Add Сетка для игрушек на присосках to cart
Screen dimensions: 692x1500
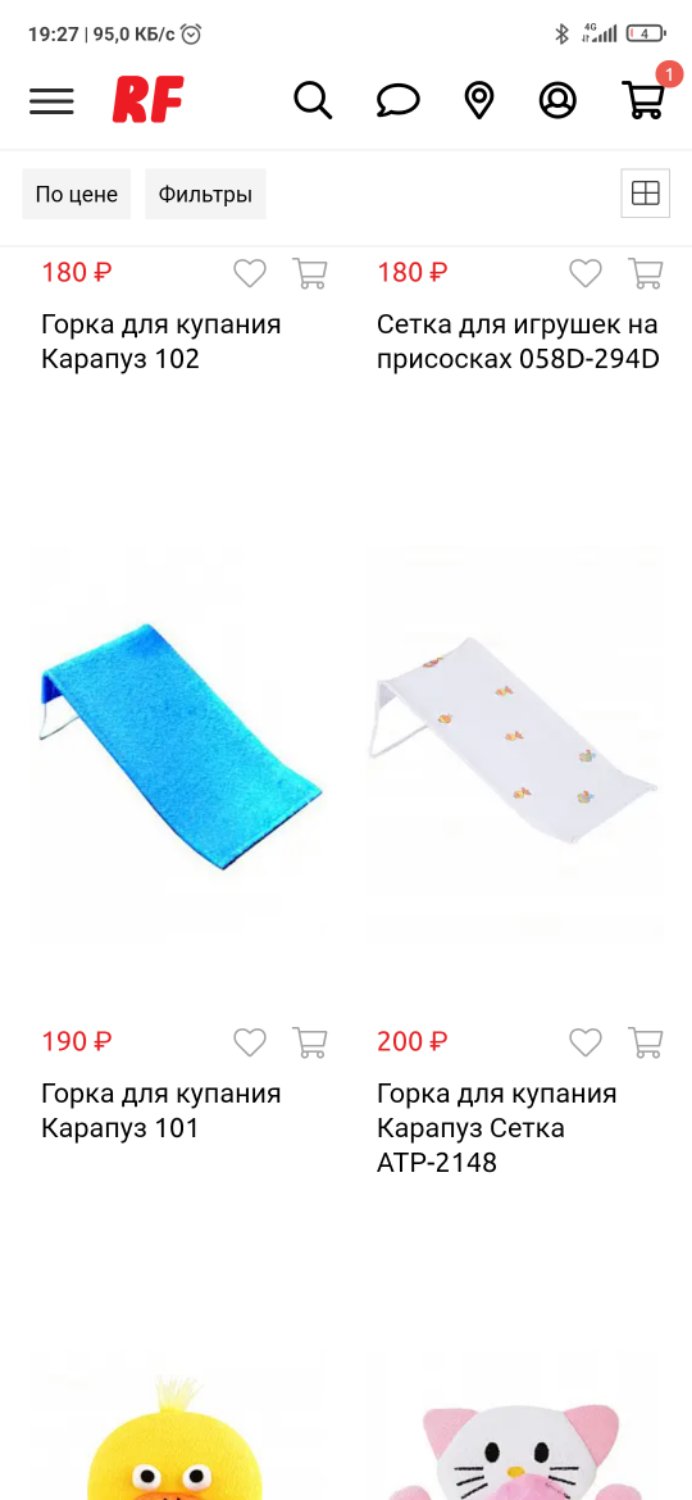coord(646,273)
